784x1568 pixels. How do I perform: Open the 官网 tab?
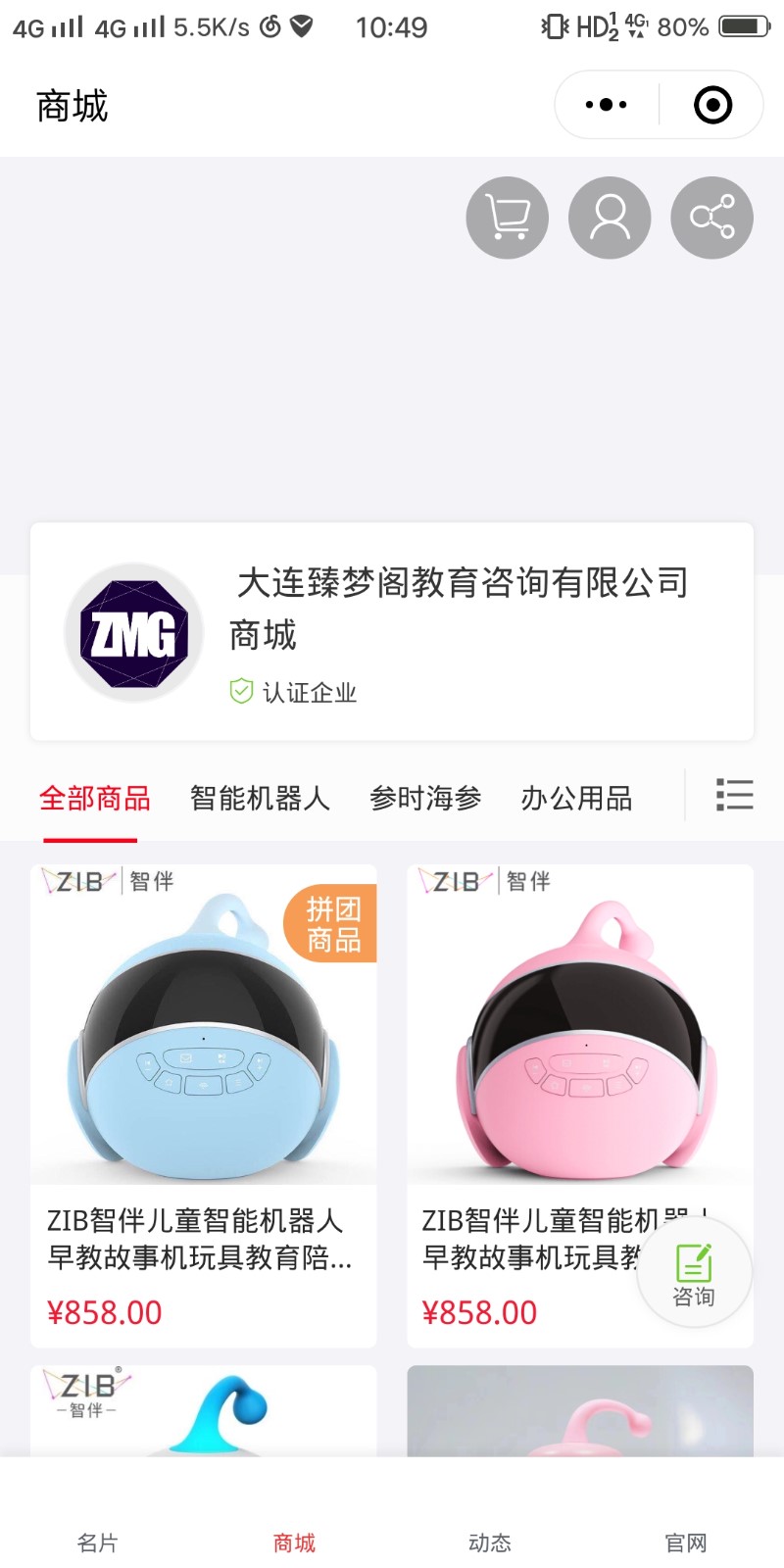pyautogui.click(x=685, y=1543)
